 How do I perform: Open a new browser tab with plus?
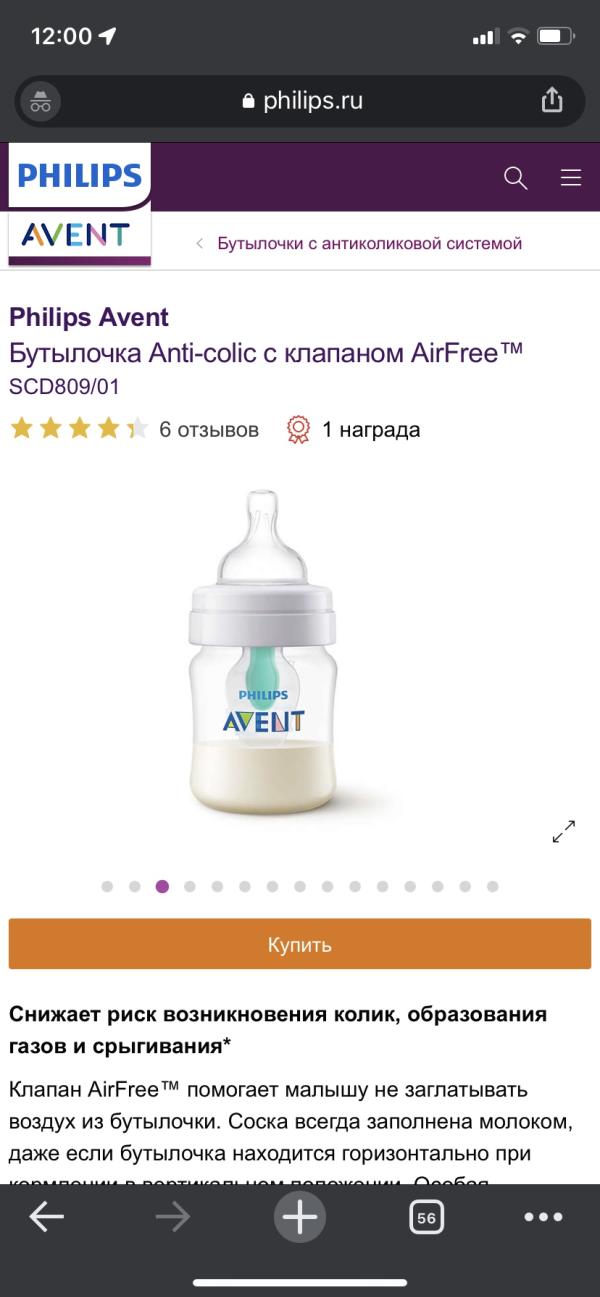tap(300, 1217)
